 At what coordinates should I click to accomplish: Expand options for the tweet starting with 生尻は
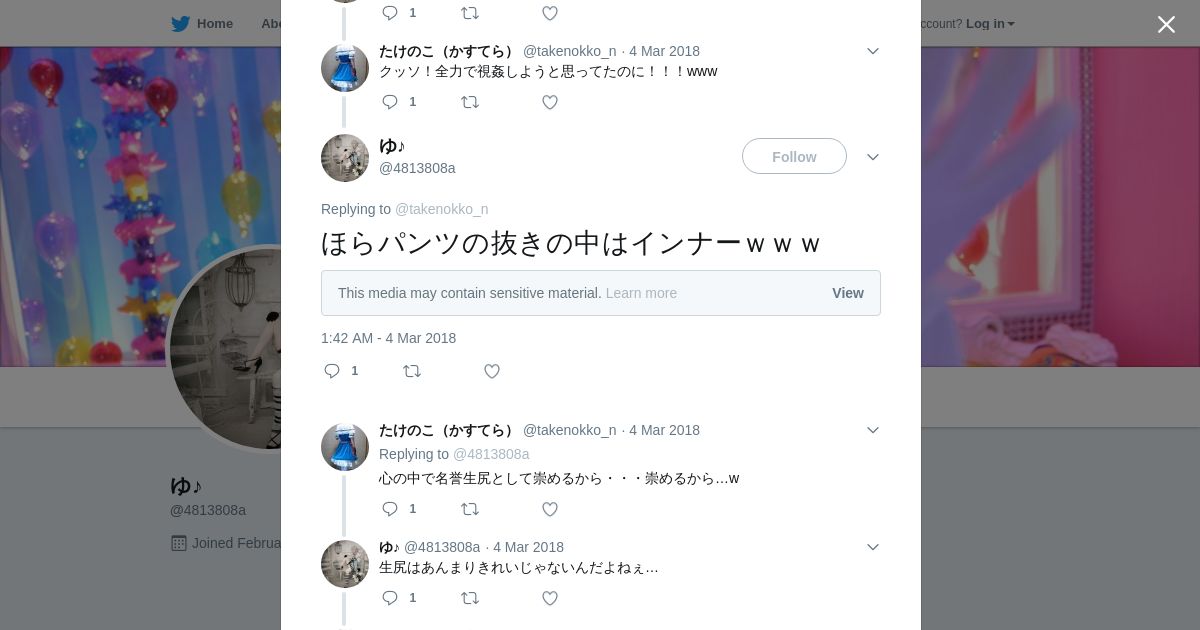click(872, 547)
